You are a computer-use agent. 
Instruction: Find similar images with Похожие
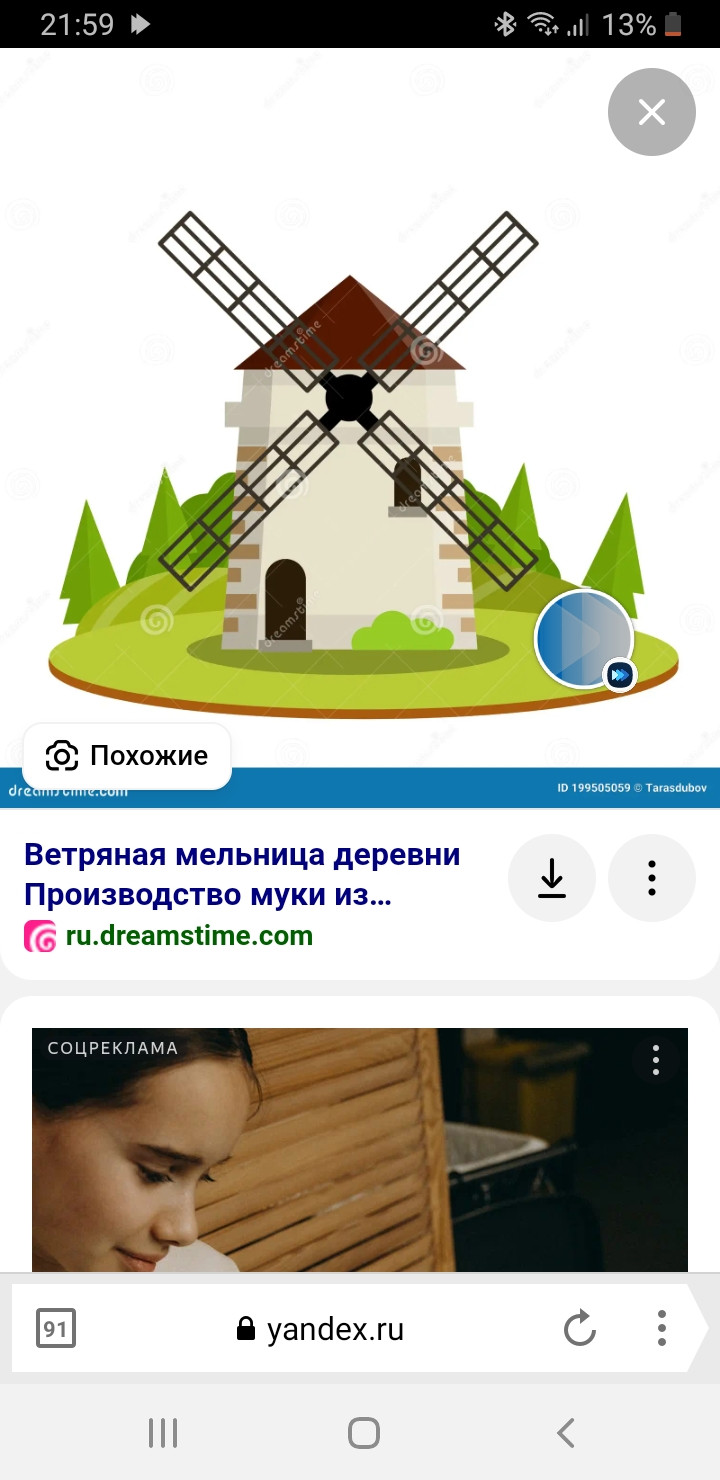127,756
